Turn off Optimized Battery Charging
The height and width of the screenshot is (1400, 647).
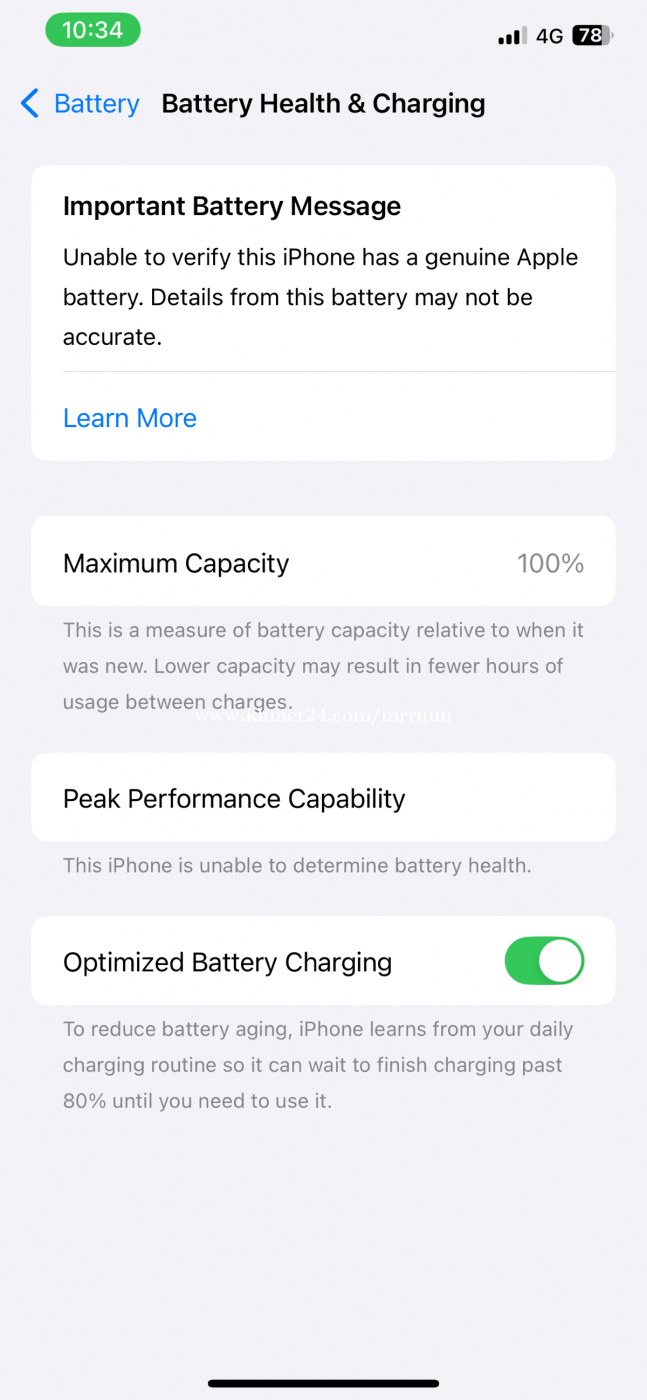pos(544,961)
